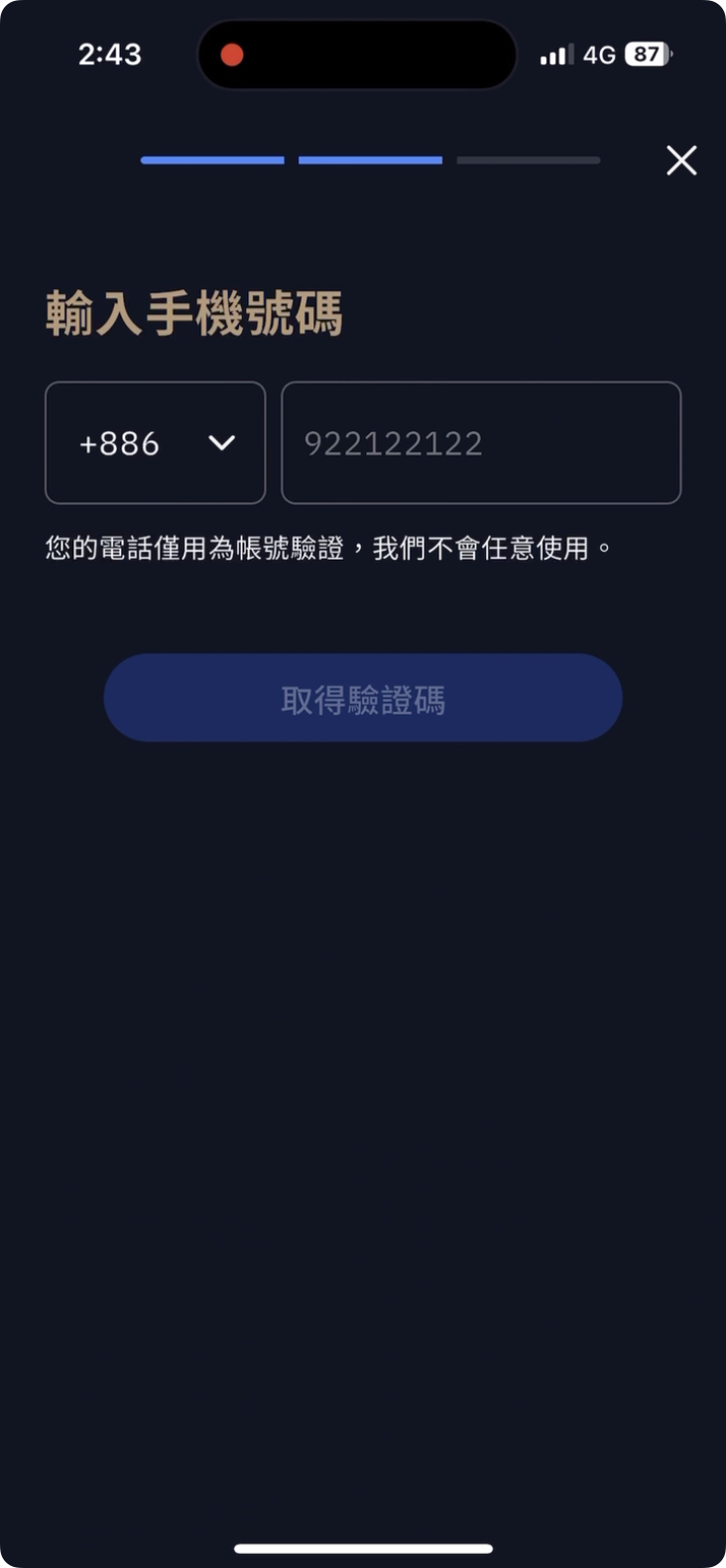This screenshot has width=726, height=1568.
Task: Tap the 取得驗證碼 button
Action: click(x=363, y=698)
